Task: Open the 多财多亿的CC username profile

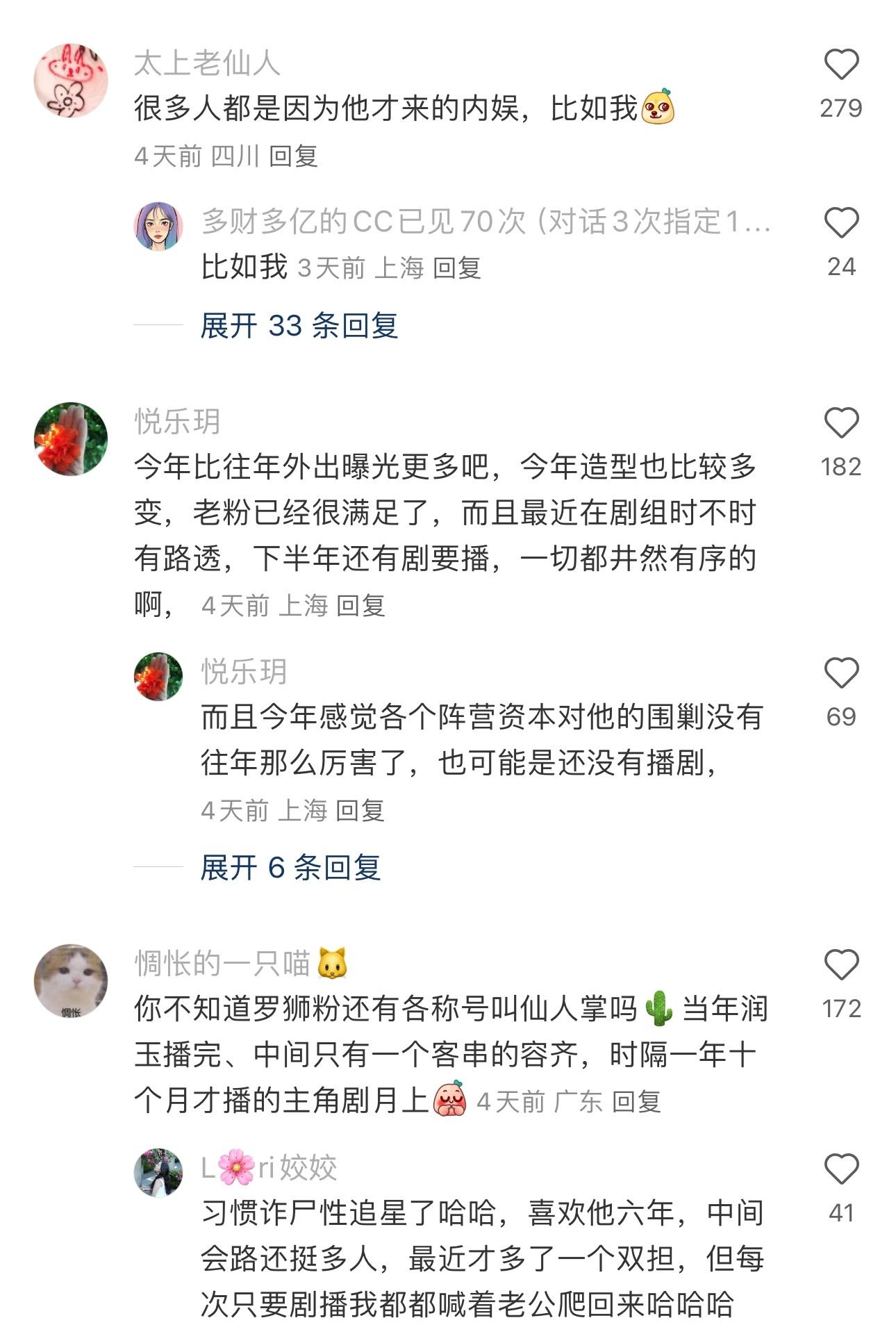Action: point(486,222)
